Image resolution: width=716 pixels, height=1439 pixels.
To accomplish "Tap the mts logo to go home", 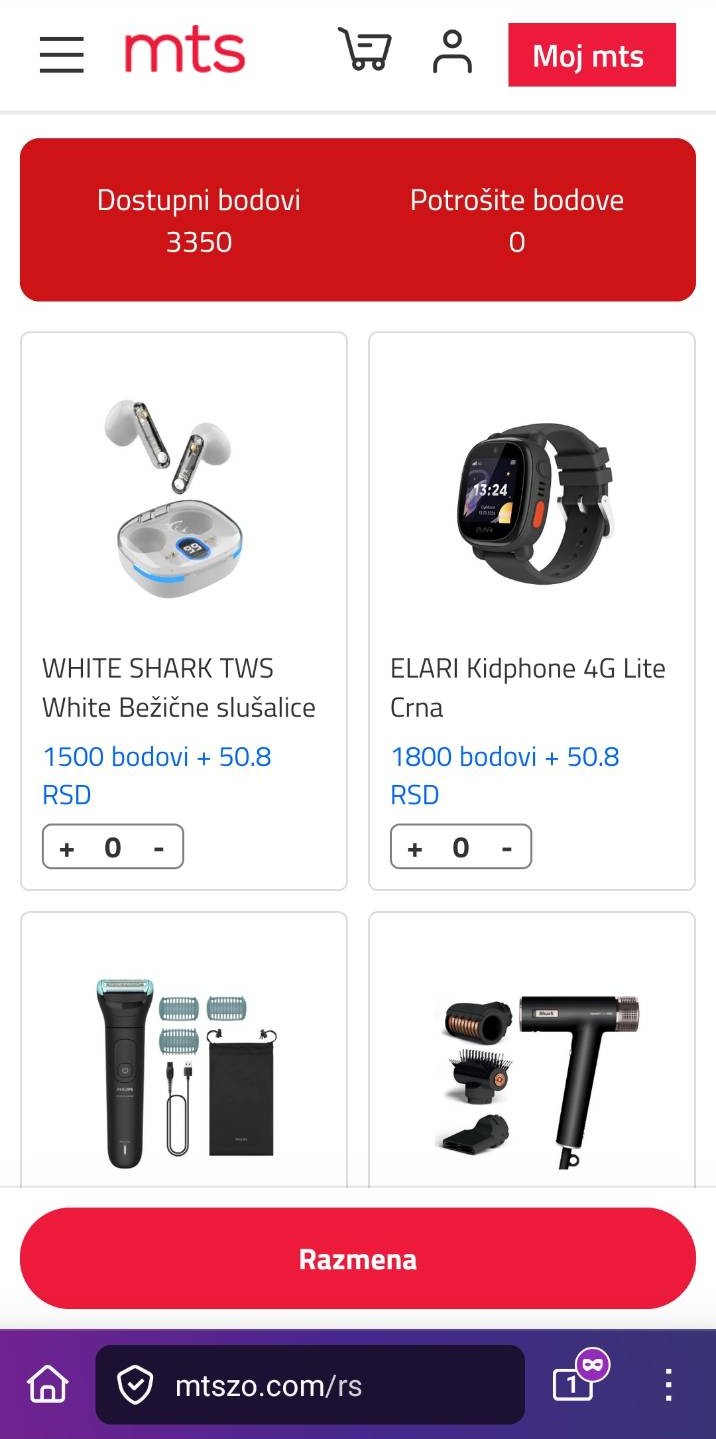I will click(x=184, y=51).
